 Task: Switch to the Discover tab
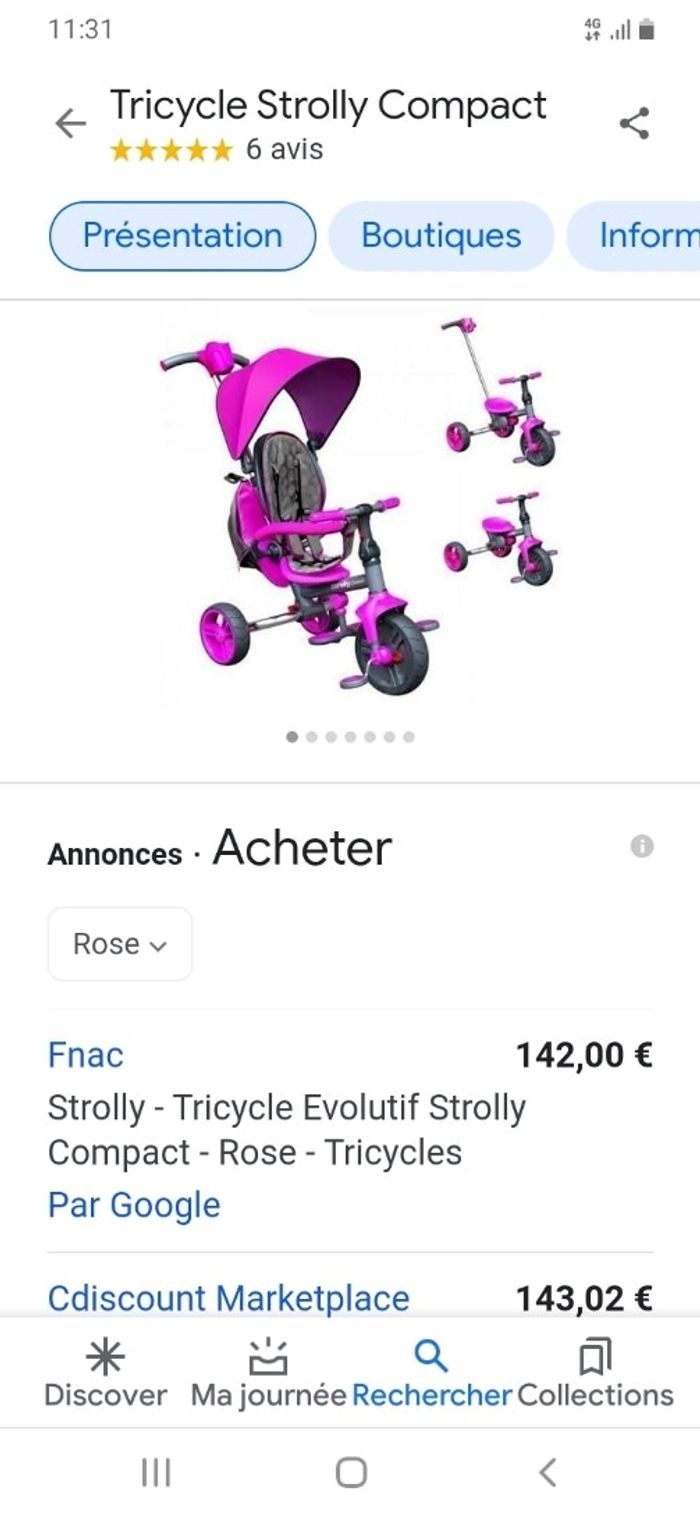105,1375
